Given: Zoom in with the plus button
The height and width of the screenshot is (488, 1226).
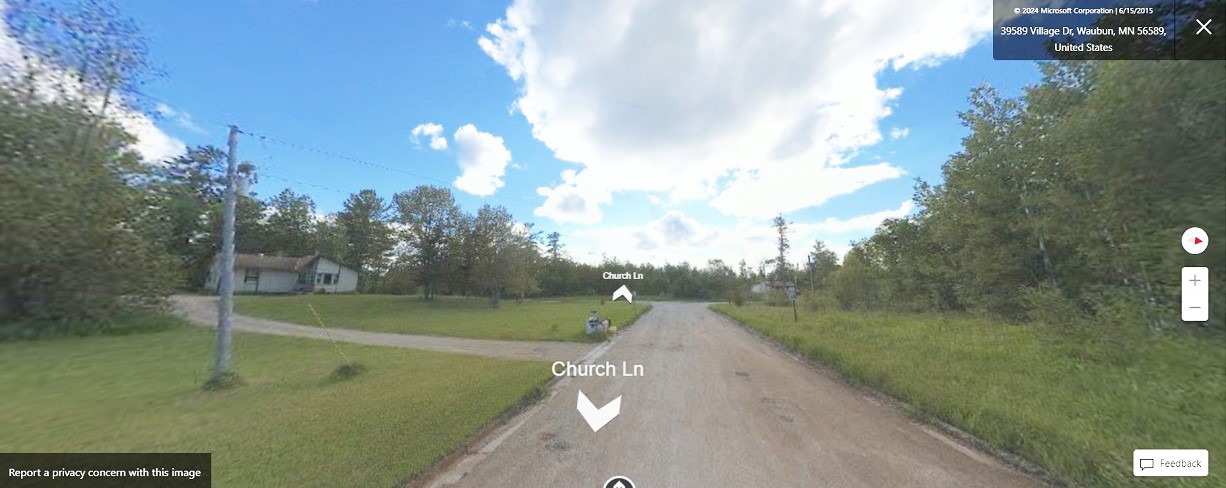Looking at the screenshot, I should tap(1195, 281).
